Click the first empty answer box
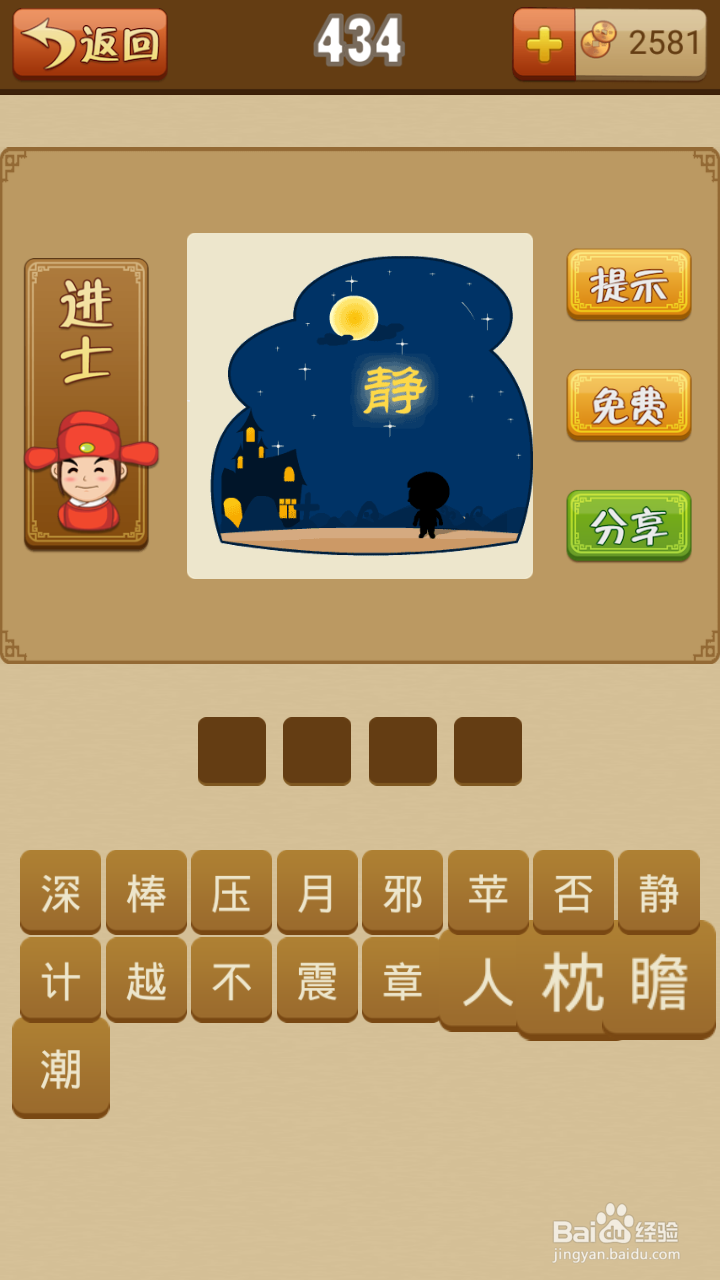720x1280 pixels. 231,749
